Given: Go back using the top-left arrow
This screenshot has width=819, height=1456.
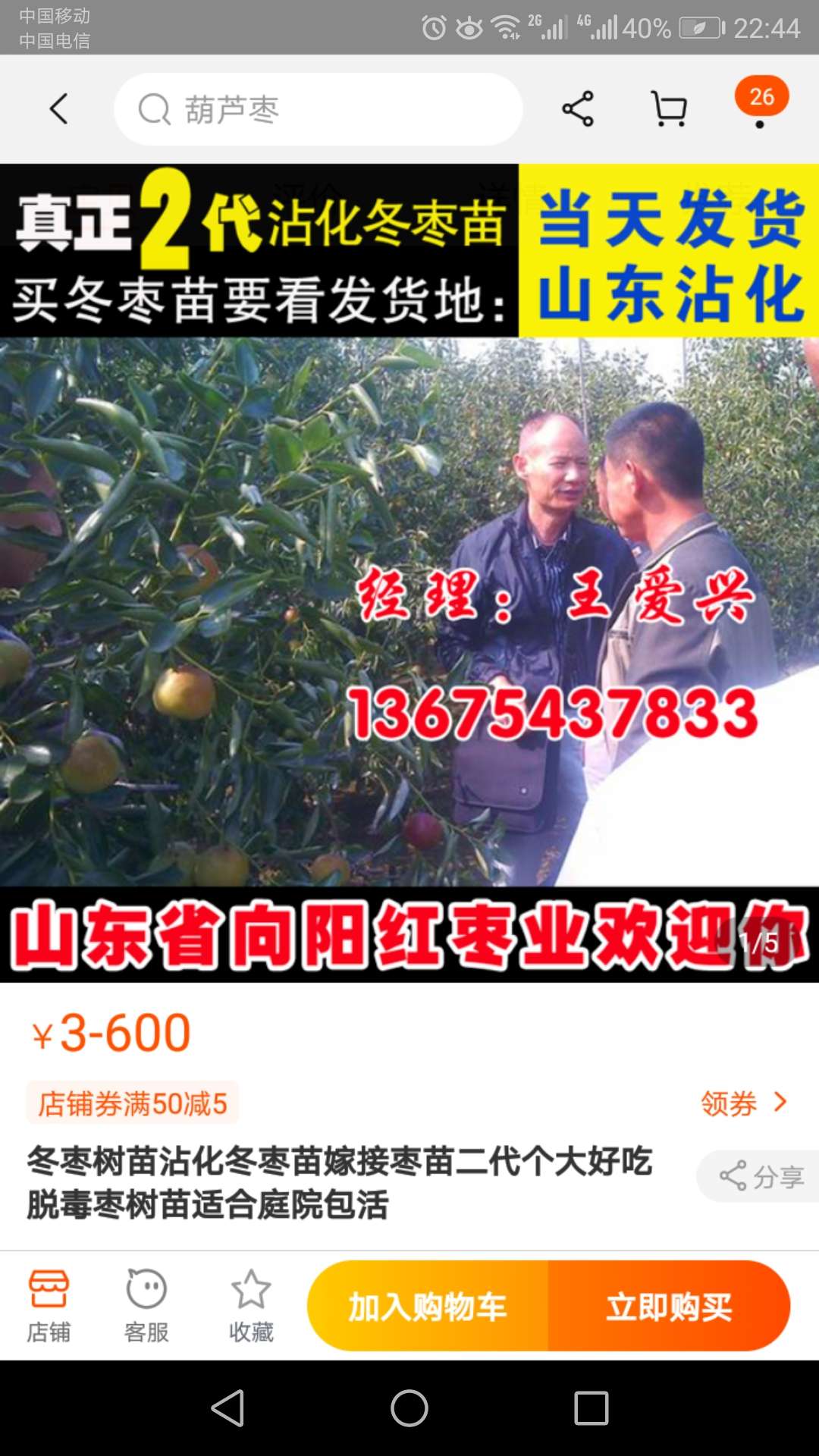Looking at the screenshot, I should tap(59, 109).
